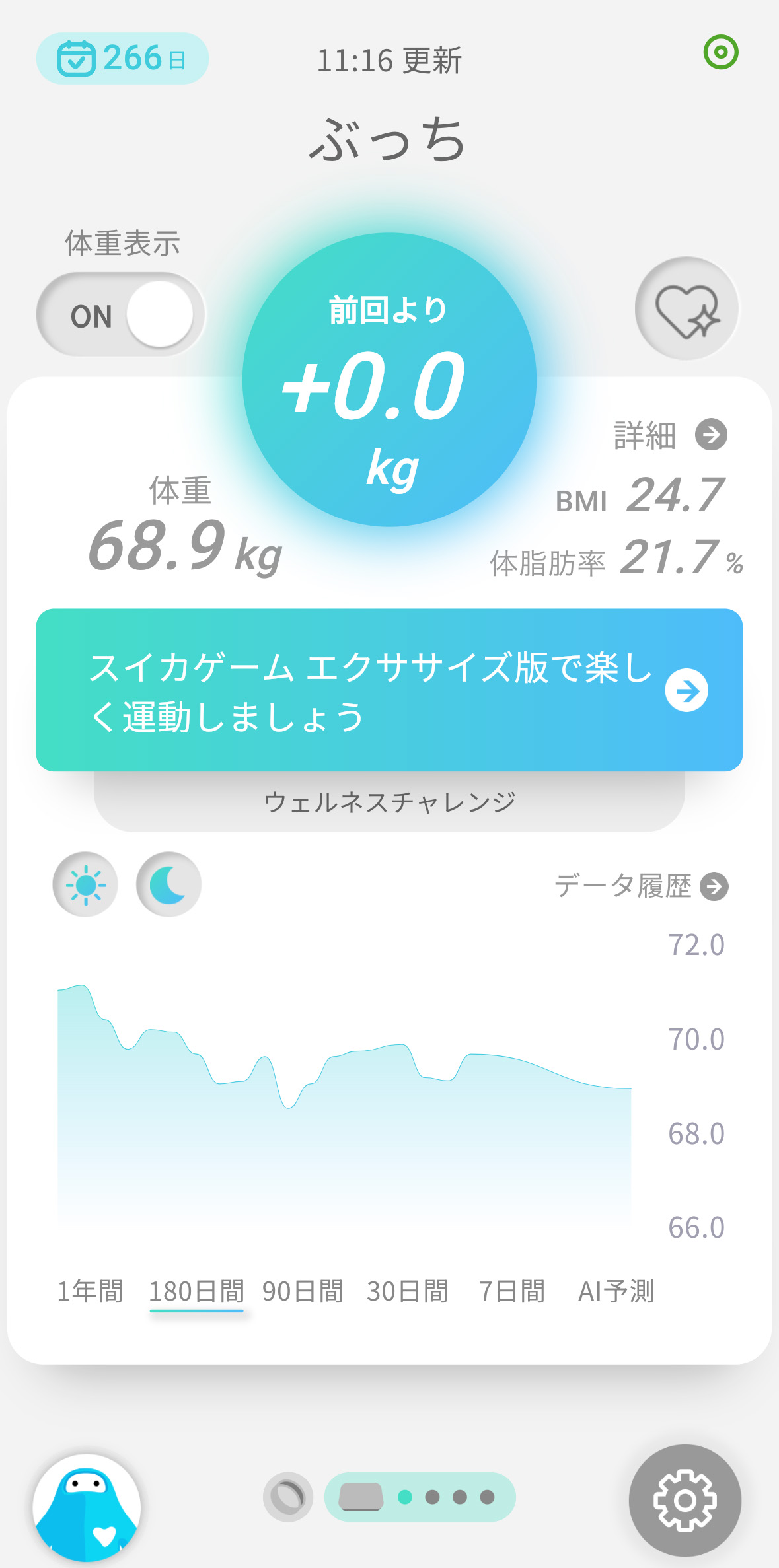The height and width of the screenshot is (1568, 779).
Task: Toggle the 体重表示 switch off
Action: [x=120, y=315]
